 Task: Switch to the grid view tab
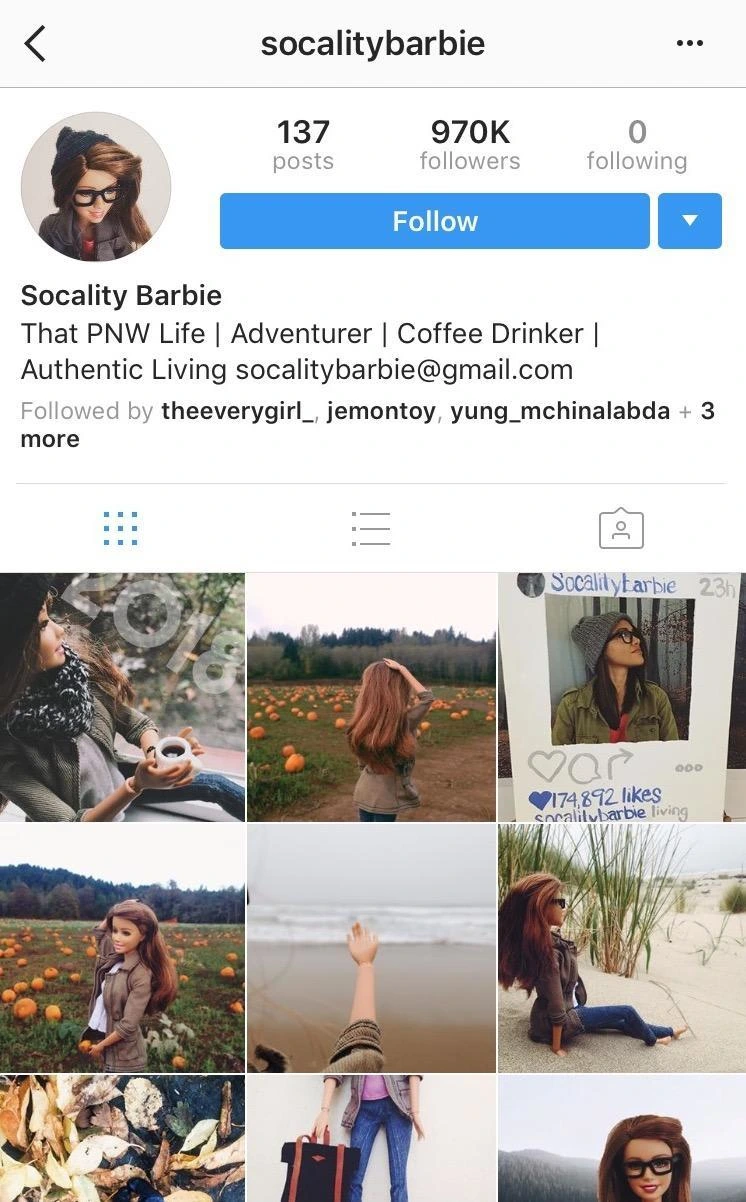click(x=120, y=528)
